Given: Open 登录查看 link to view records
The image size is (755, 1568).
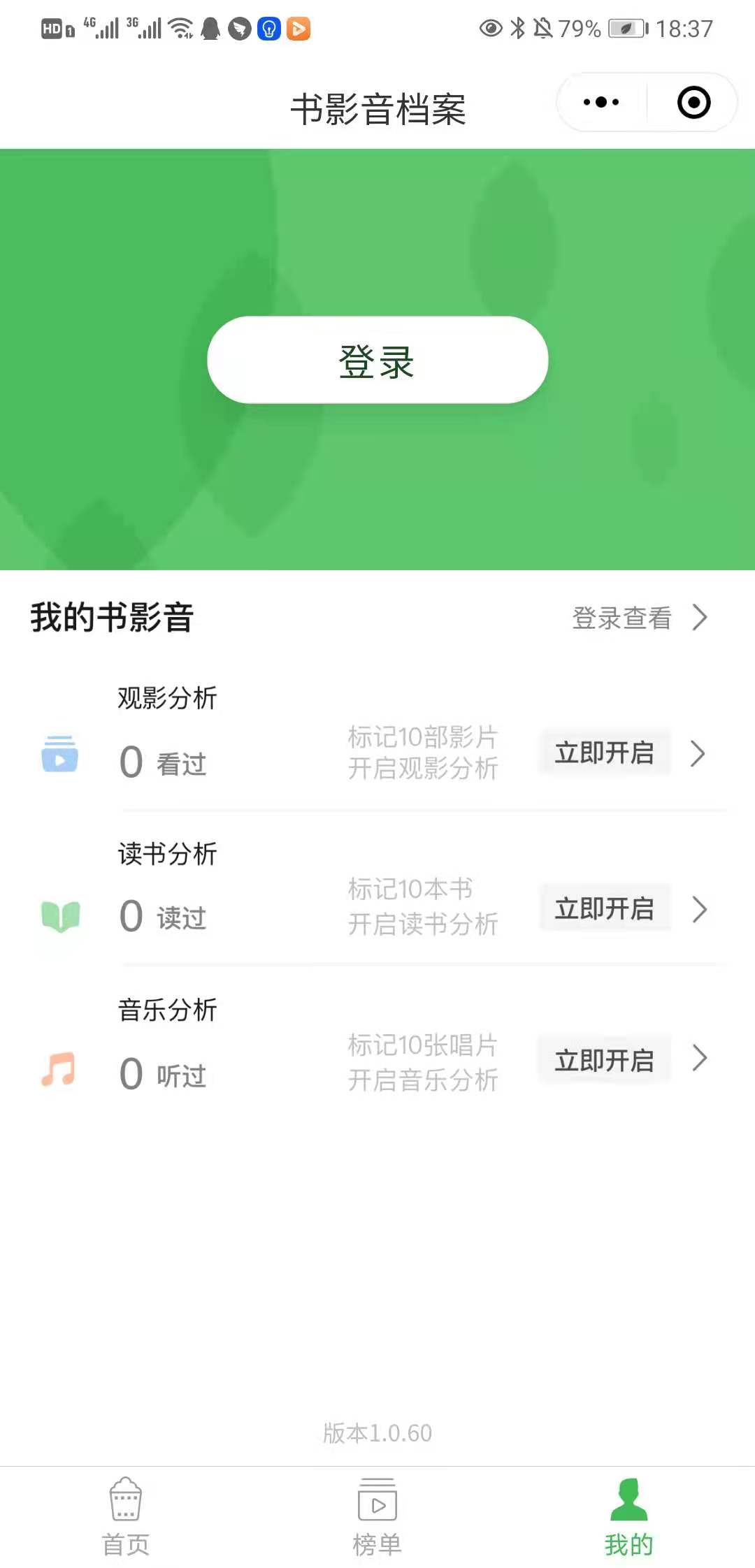Looking at the screenshot, I should pyautogui.click(x=639, y=618).
